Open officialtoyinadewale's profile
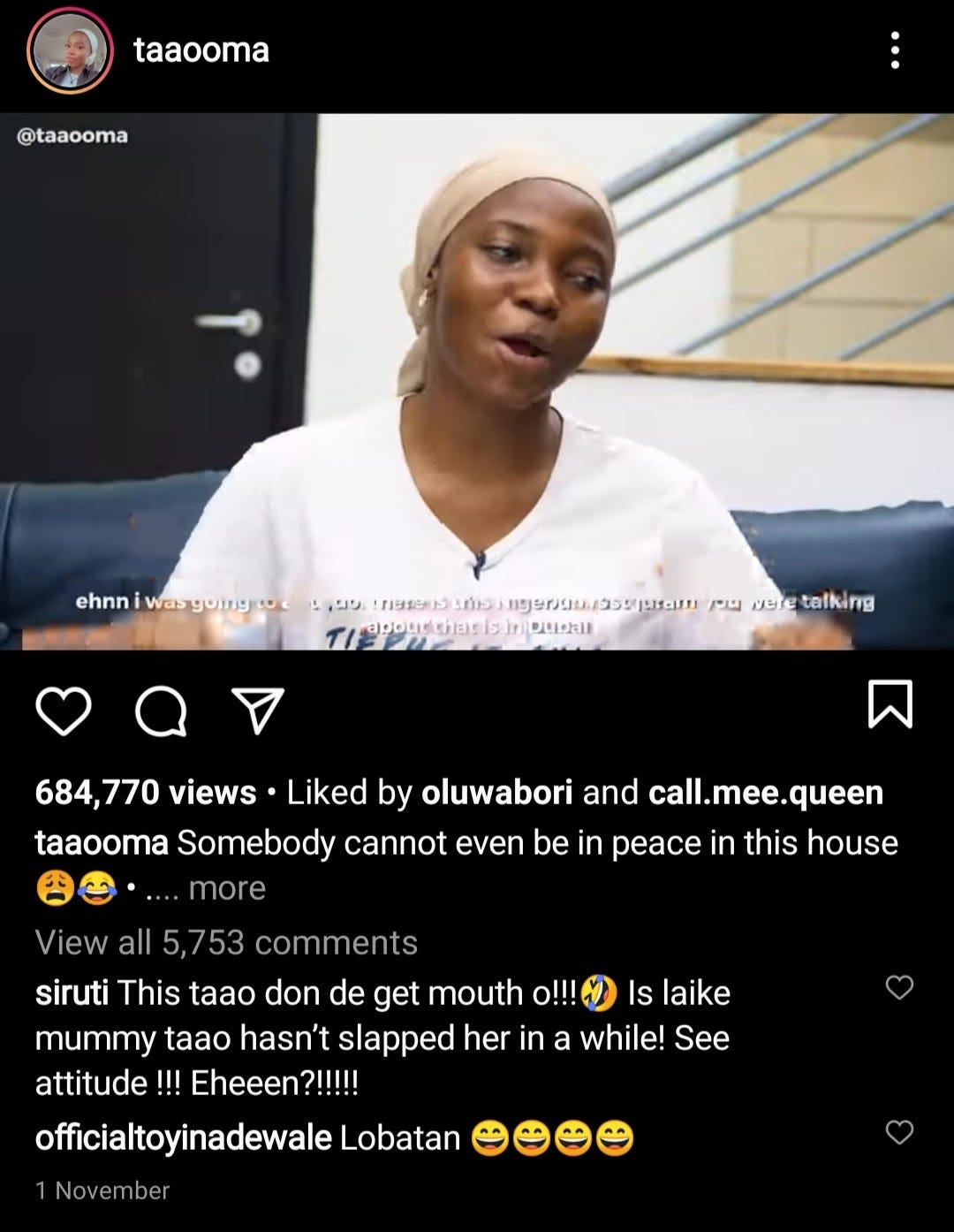954x1232 pixels. [183, 1137]
